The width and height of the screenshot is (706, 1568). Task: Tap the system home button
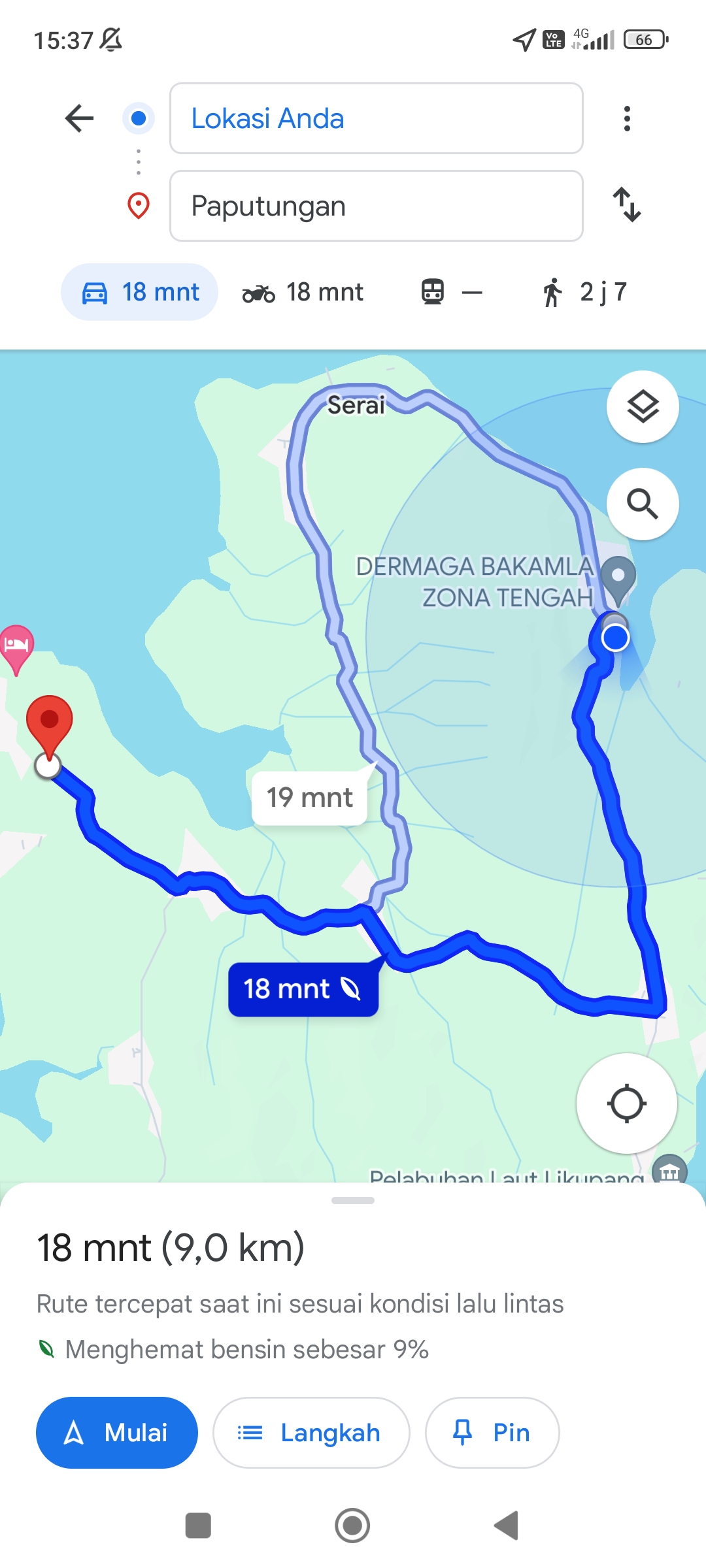point(352,1526)
